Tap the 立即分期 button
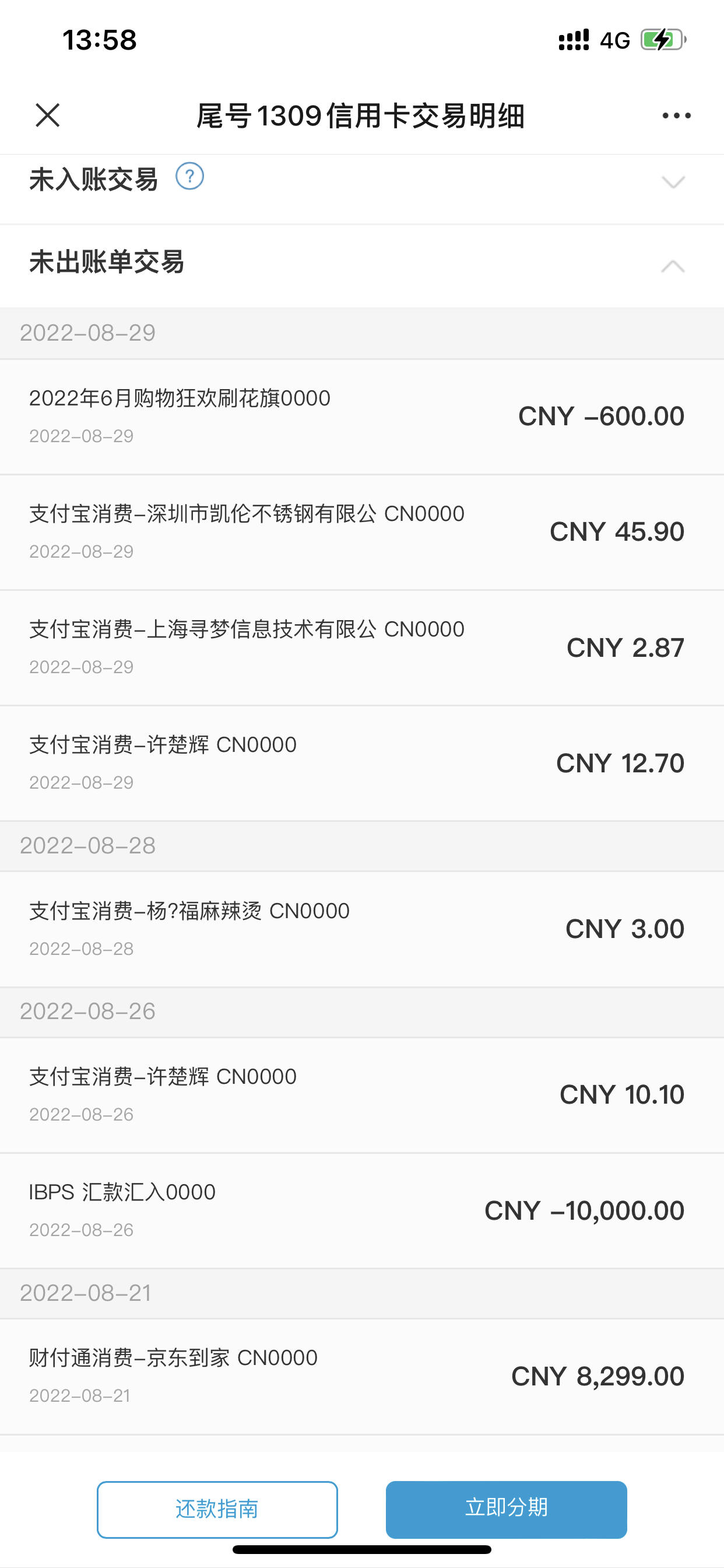The image size is (724, 1568). click(506, 1510)
